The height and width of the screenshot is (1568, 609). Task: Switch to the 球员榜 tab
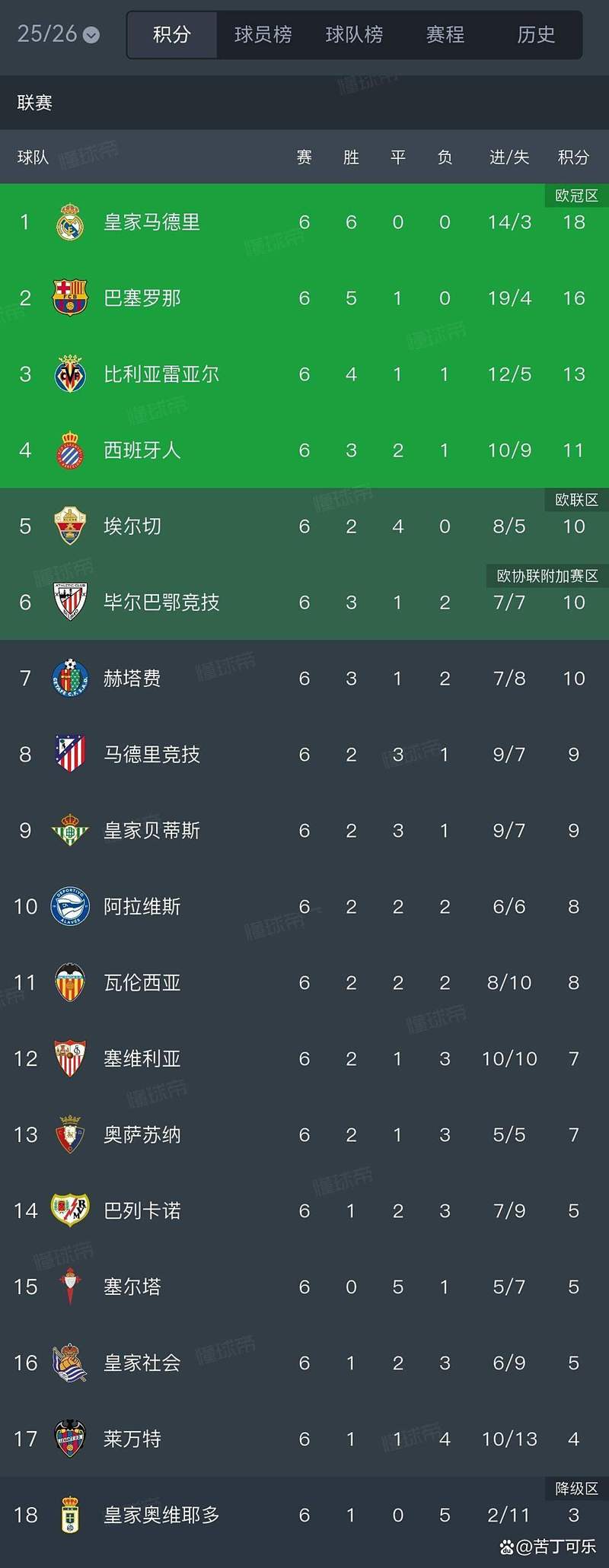(x=262, y=34)
